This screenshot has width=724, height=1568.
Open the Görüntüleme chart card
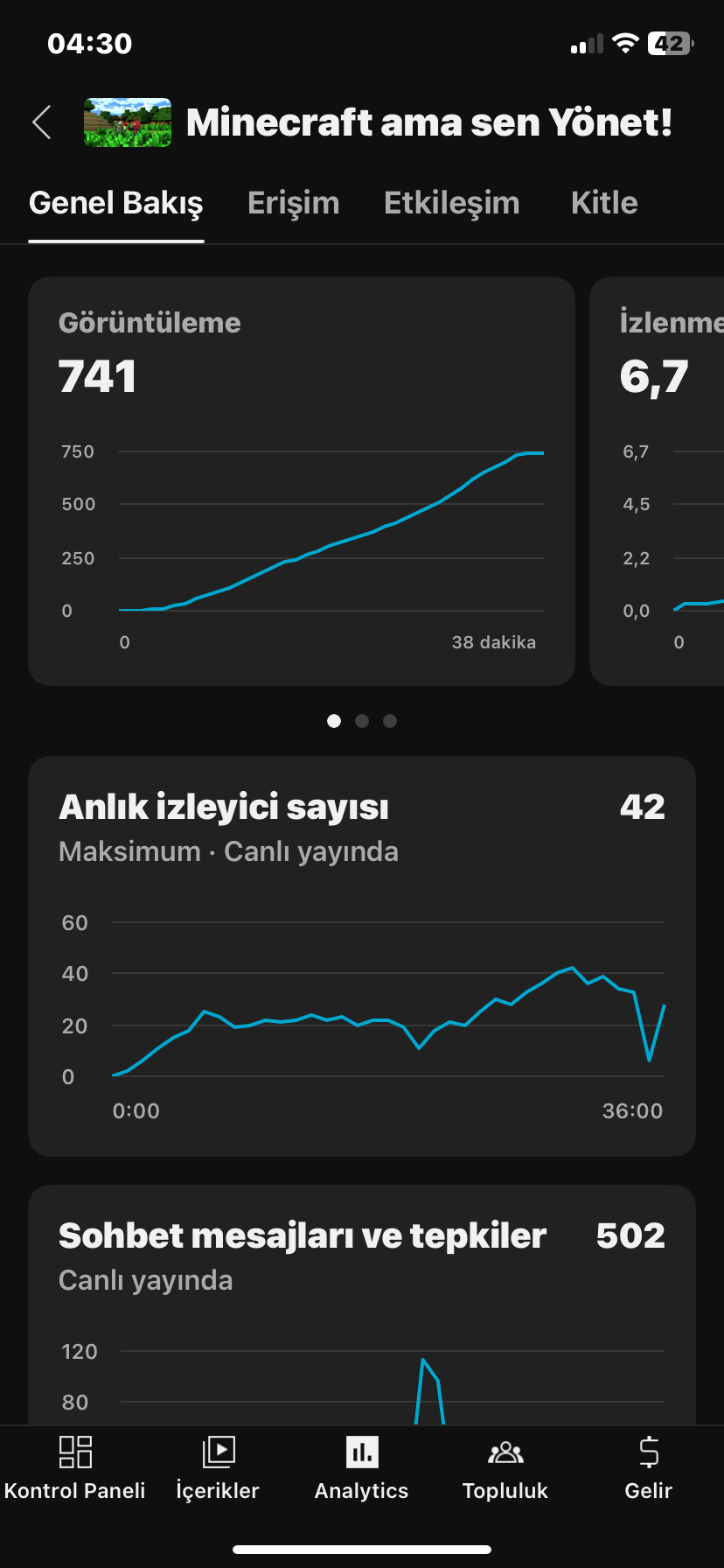click(x=302, y=481)
